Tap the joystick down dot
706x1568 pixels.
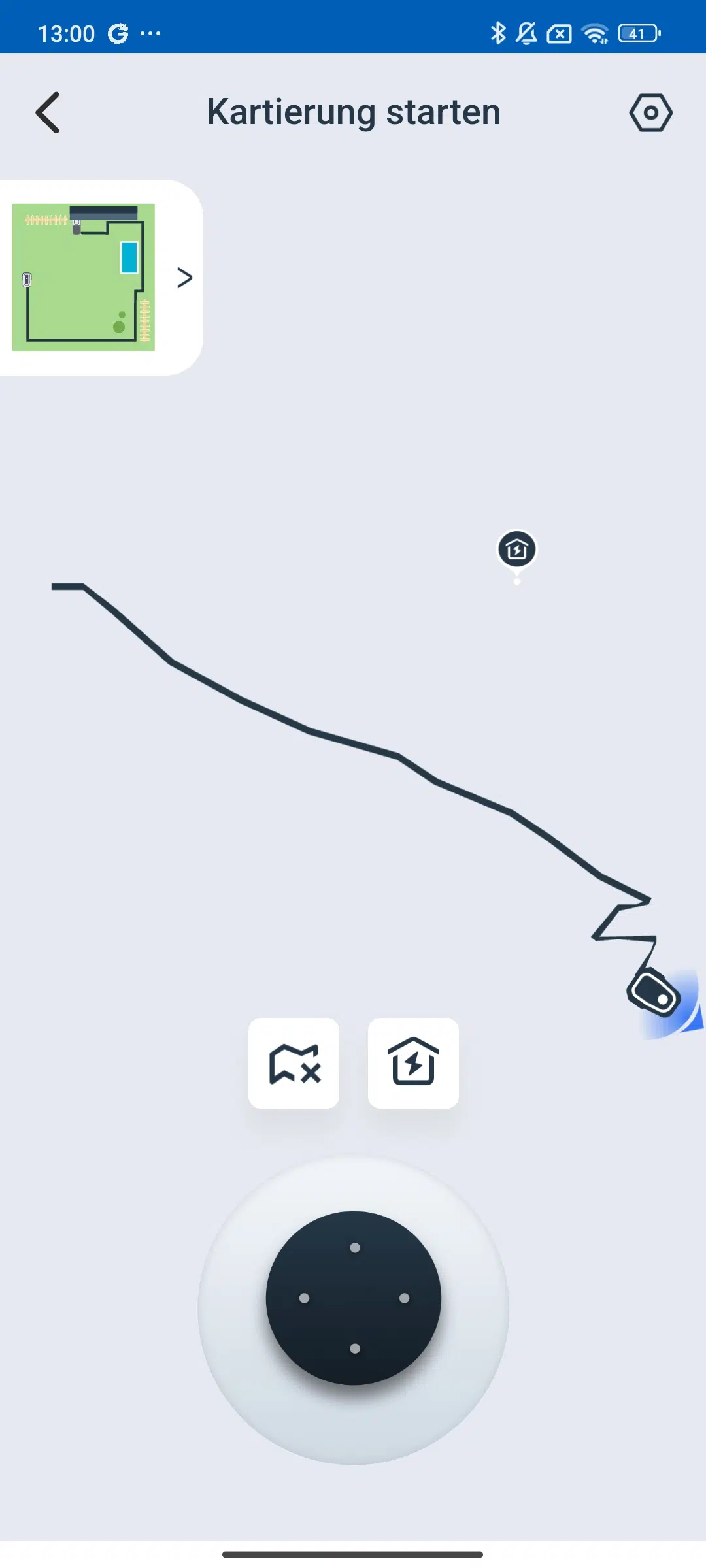point(355,1348)
